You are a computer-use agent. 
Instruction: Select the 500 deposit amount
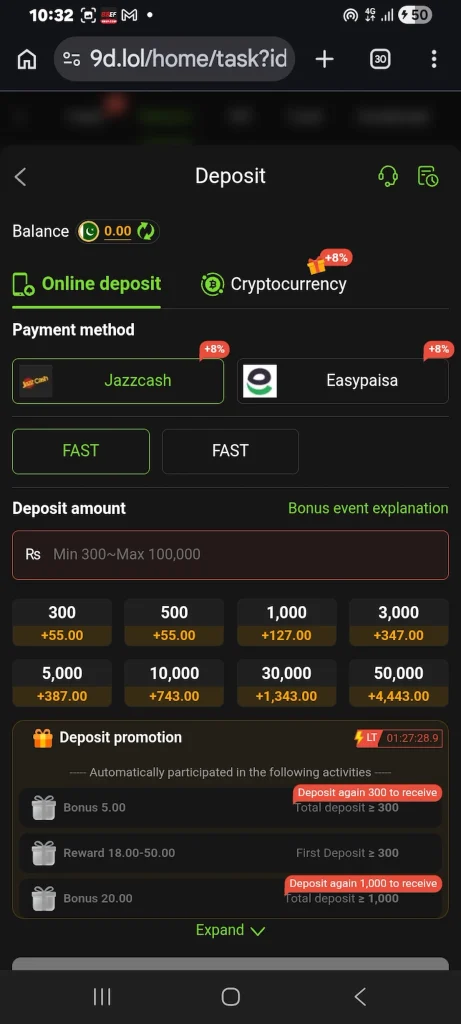[x=174, y=623]
